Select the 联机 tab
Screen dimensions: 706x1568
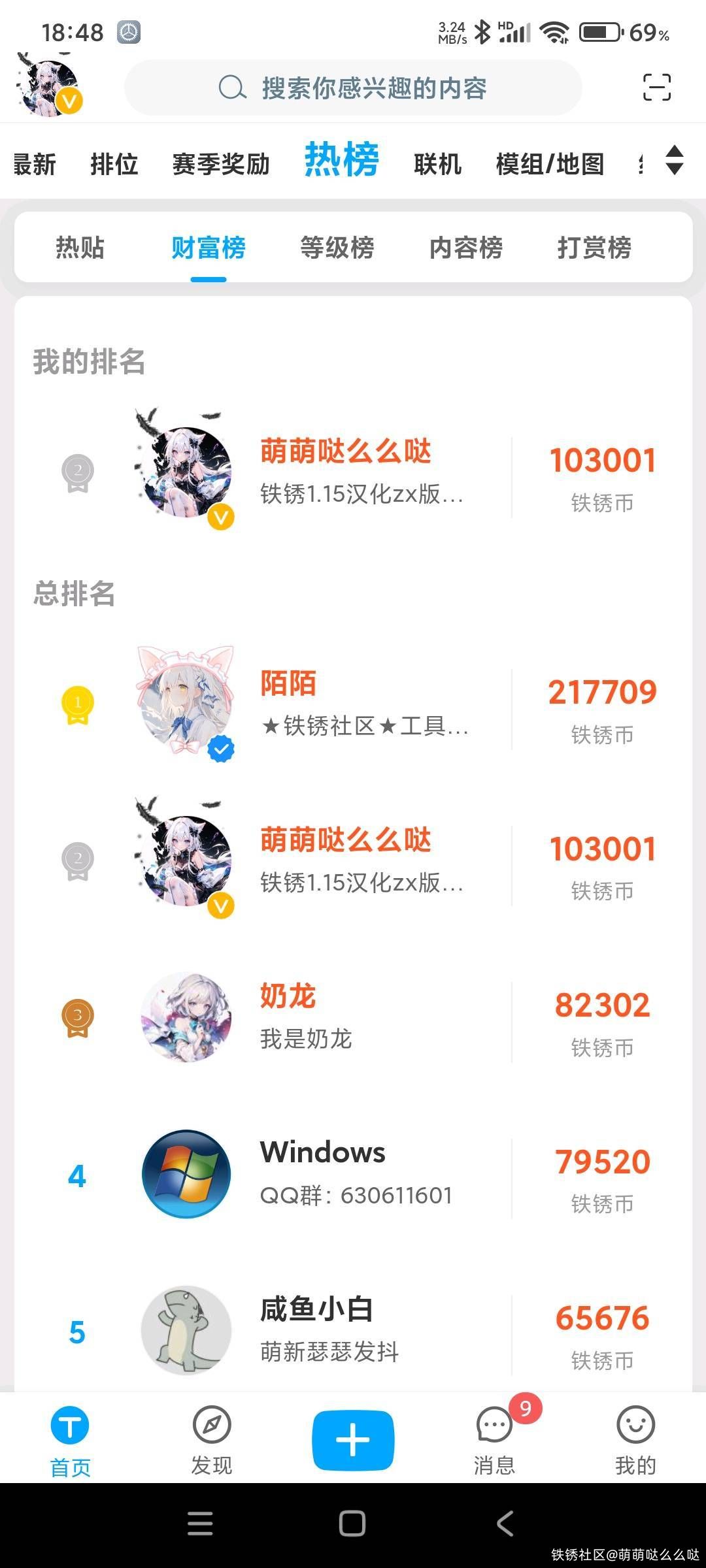tap(437, 164)
